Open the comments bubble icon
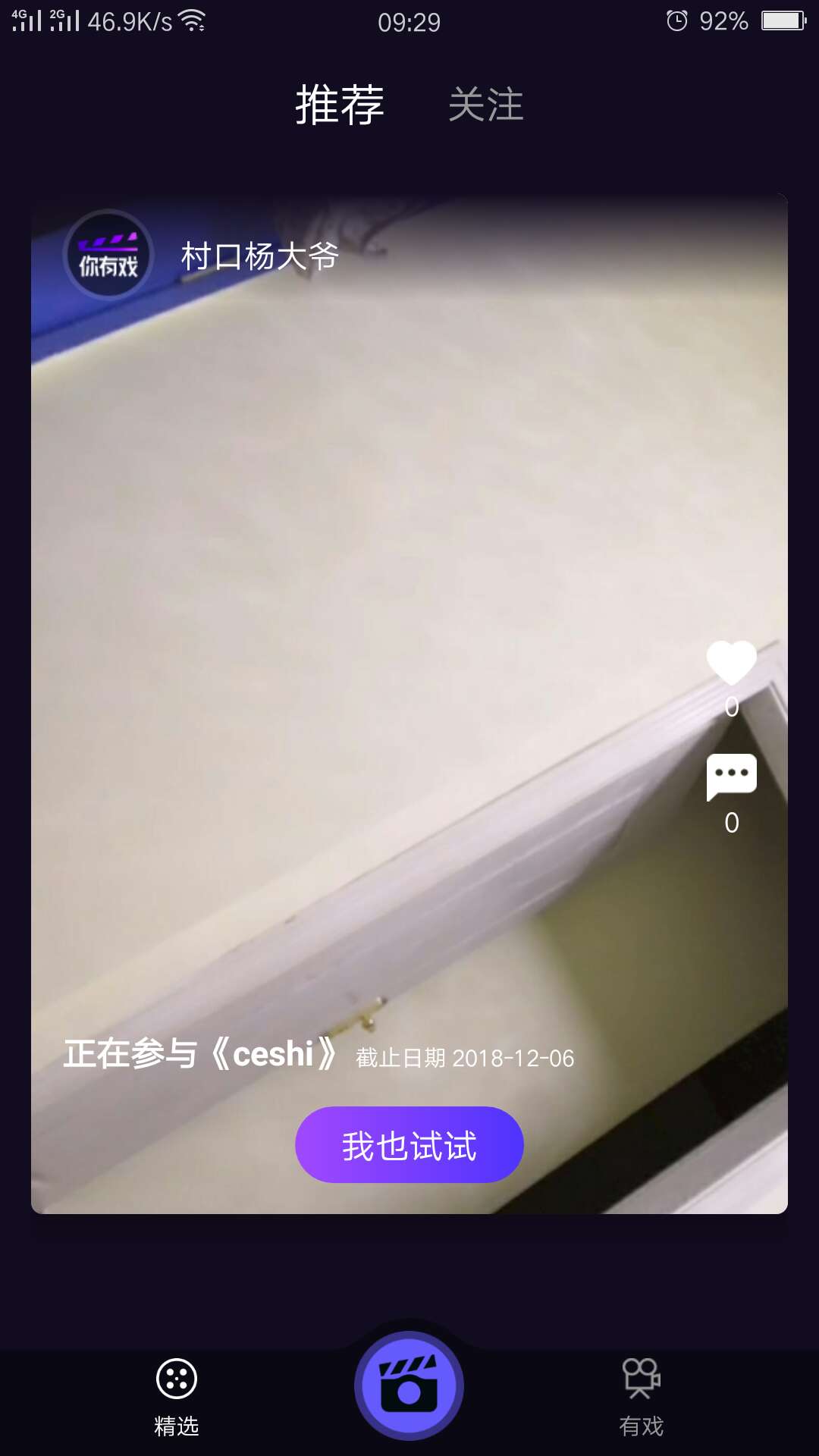The image size is (819, 1456). coord(731,777)
